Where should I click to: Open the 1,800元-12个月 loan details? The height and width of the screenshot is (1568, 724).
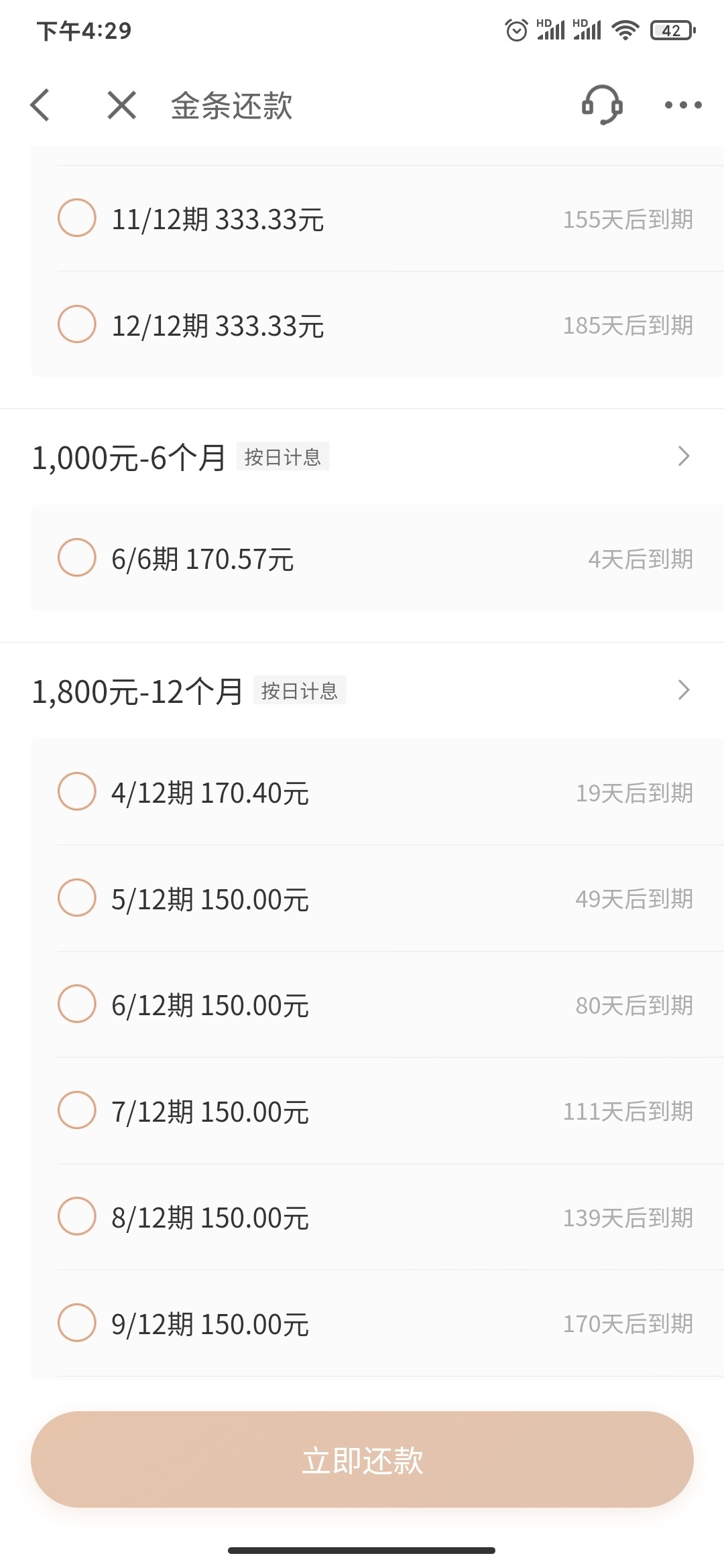[362, 691]
